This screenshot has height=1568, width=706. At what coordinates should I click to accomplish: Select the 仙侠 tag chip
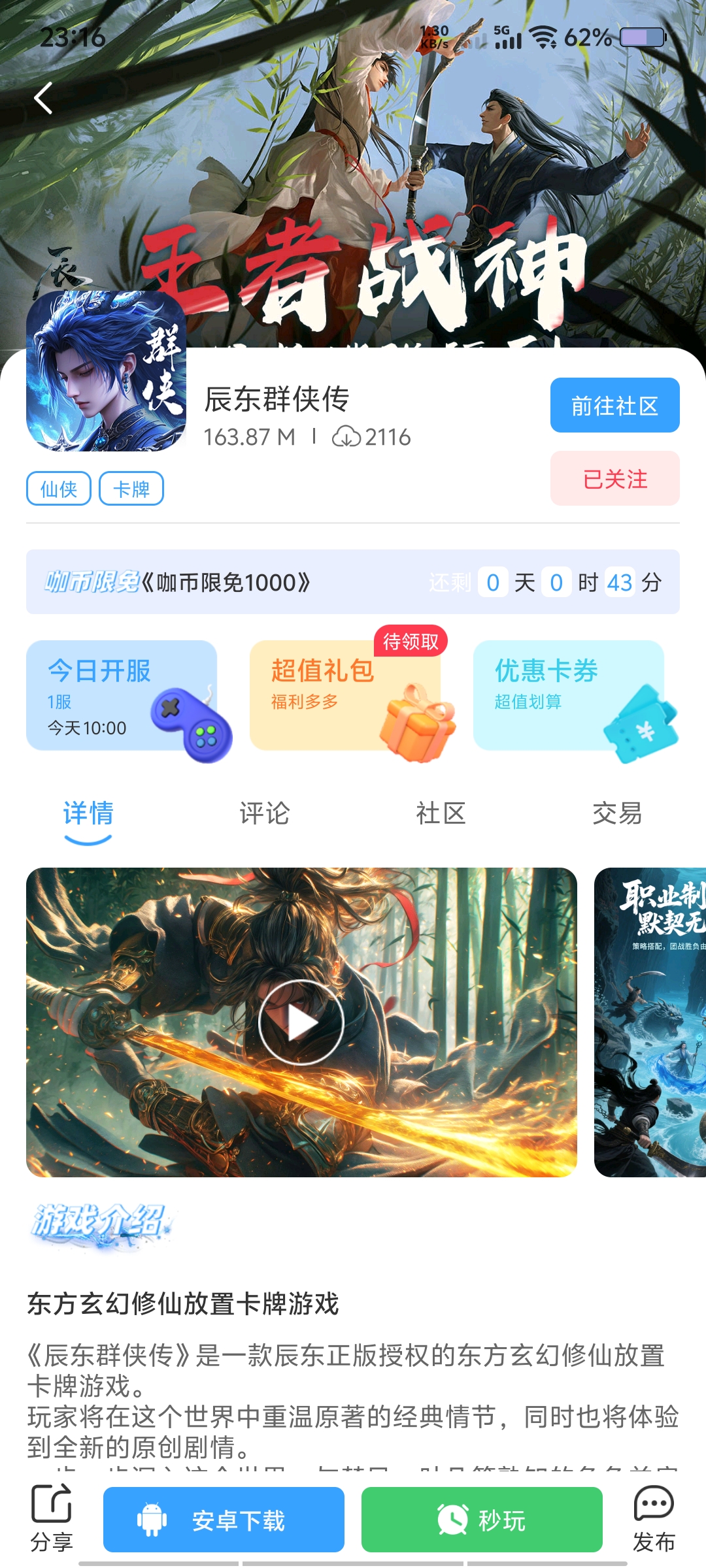59,489
